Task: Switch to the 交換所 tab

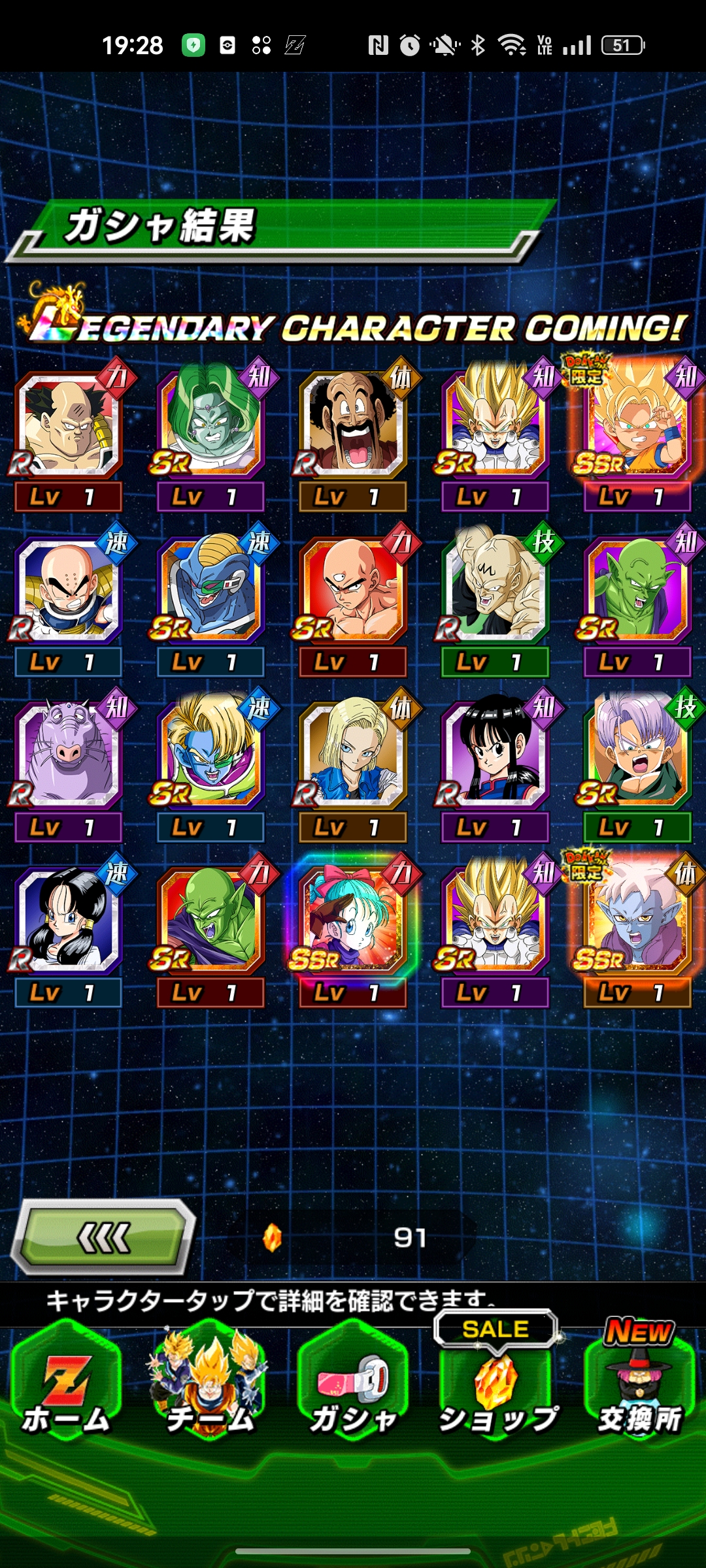Action: [639, 1384]
